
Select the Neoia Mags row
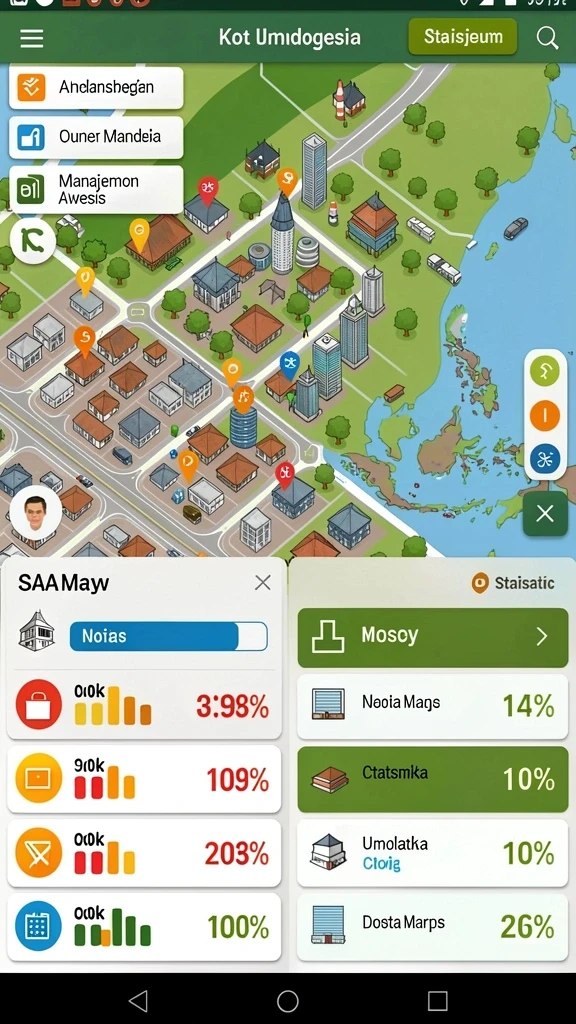(x=432, y=707)
